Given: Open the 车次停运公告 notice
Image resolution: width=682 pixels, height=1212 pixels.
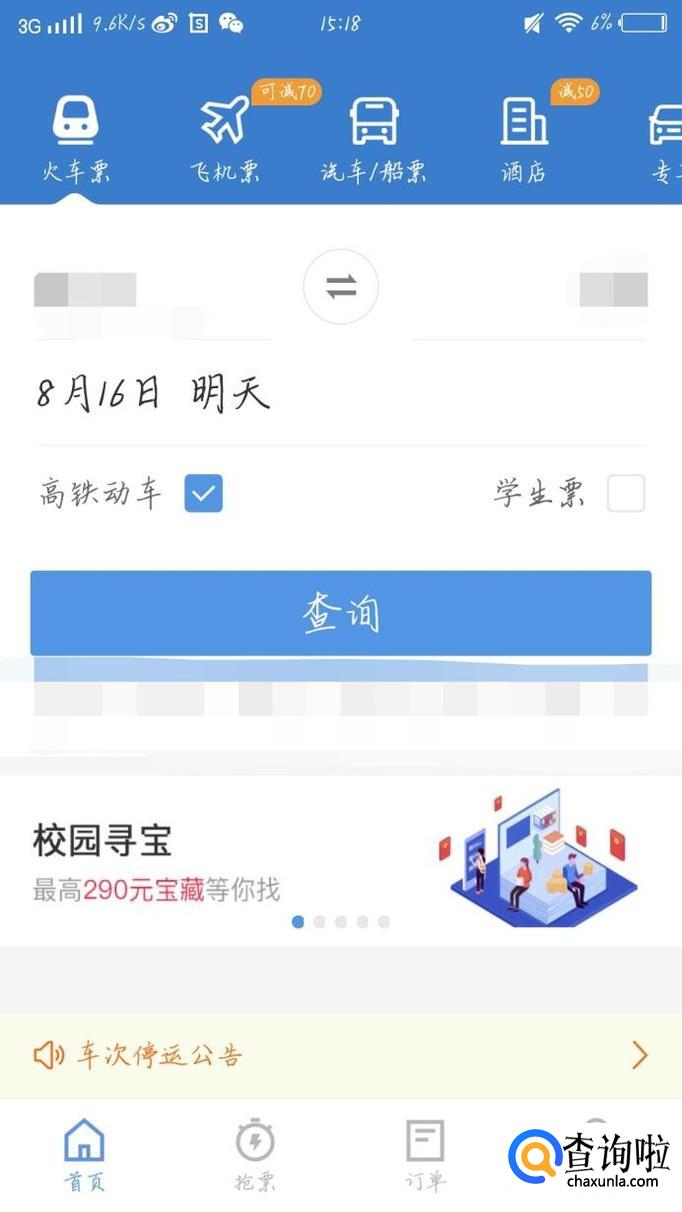Looking at the screenshot, I should click(x=341, y=1055).
